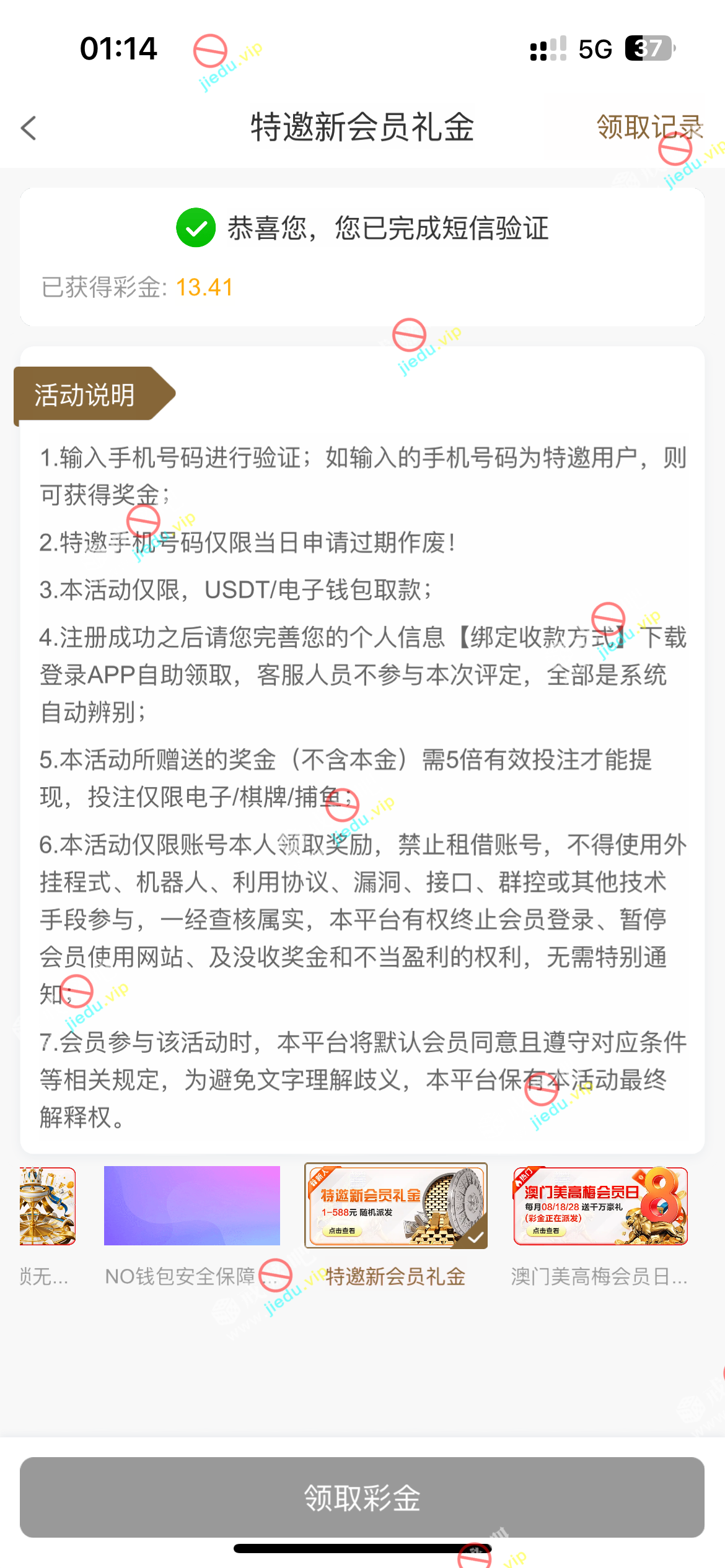Open 领取记录 claim records
The image size is (725, 1568).
[x=648, y=128]
